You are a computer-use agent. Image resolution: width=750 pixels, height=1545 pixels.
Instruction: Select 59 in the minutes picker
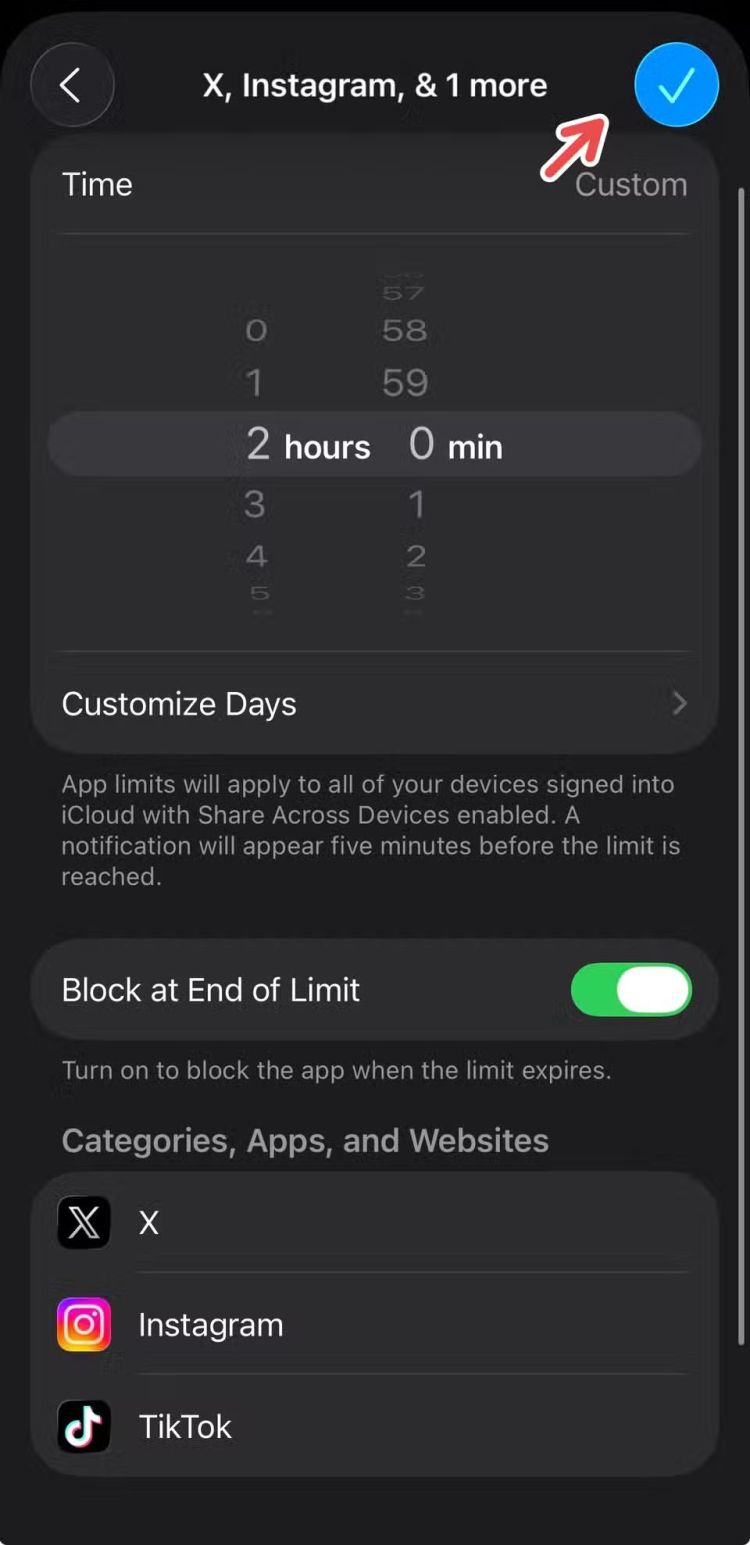405,382
